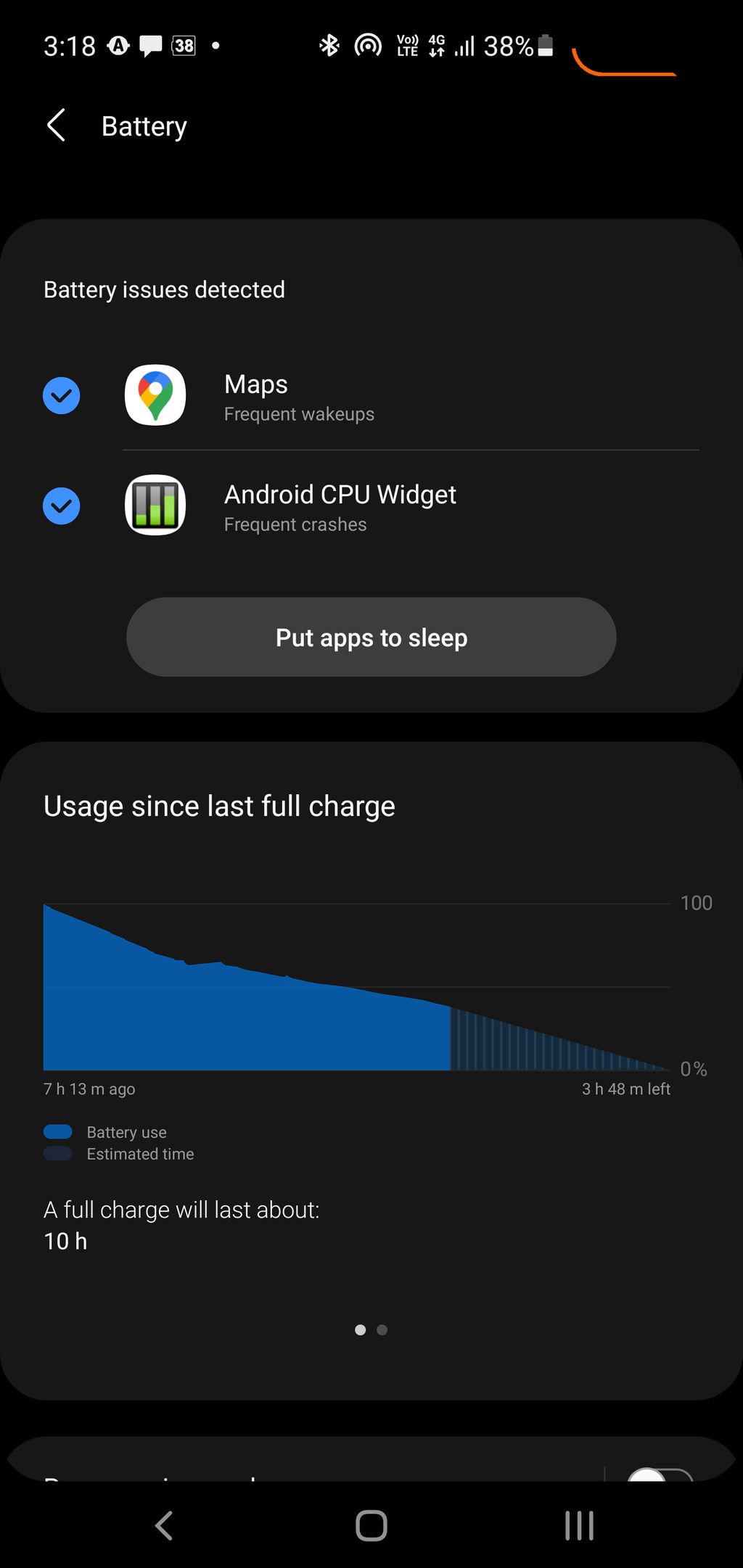Go back from the Battery screen
This screenshot has height=1568, width=743.
(x=57, y=126)
